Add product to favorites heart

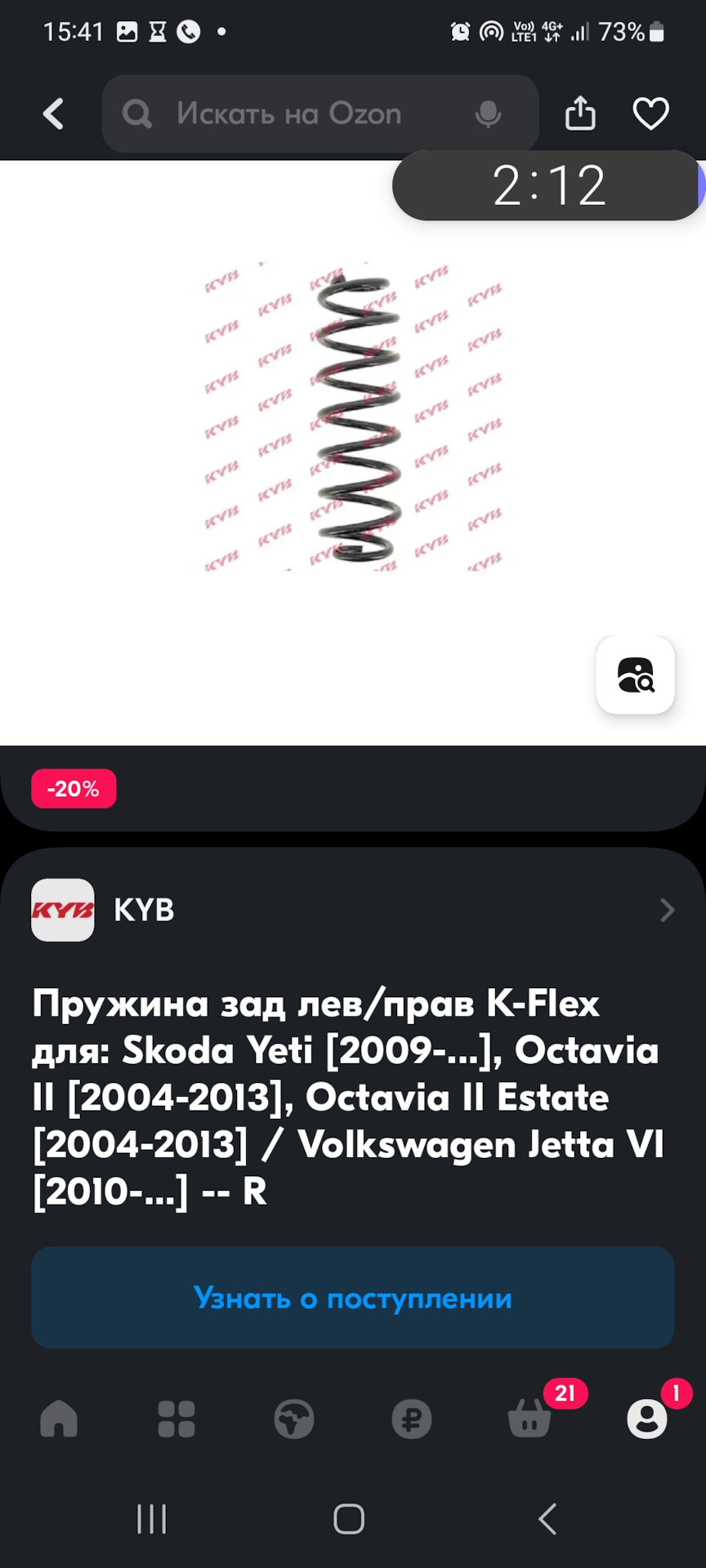coord(650,114)
